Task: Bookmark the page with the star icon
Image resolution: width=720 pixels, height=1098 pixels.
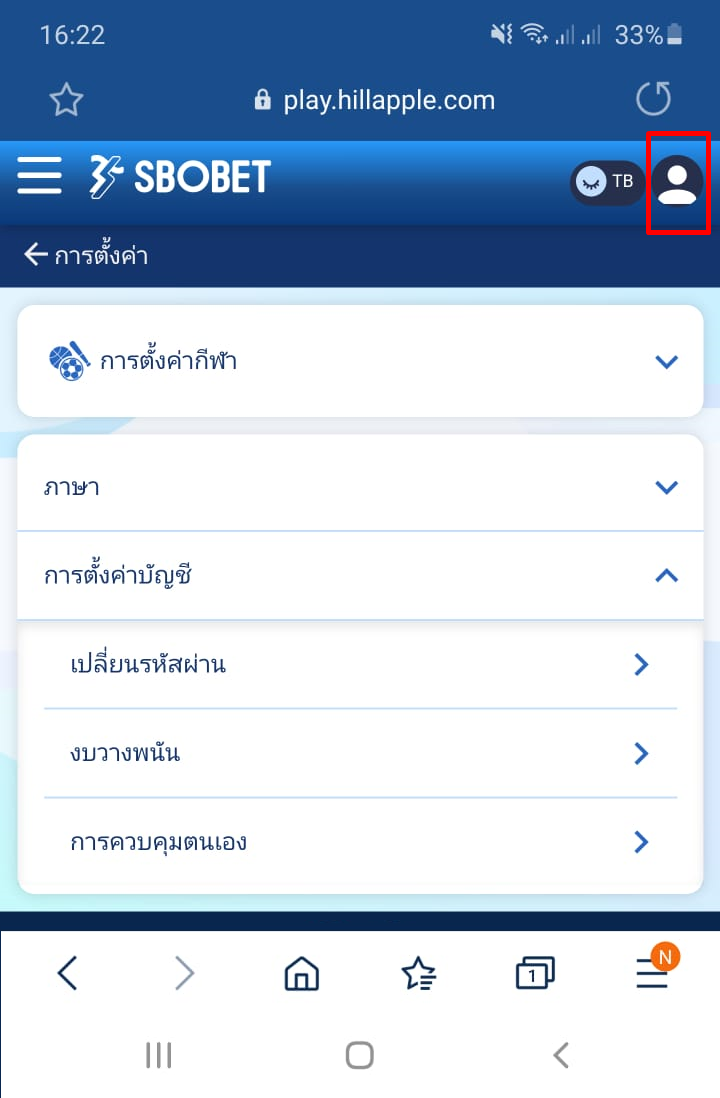Action: pos(65,99)
